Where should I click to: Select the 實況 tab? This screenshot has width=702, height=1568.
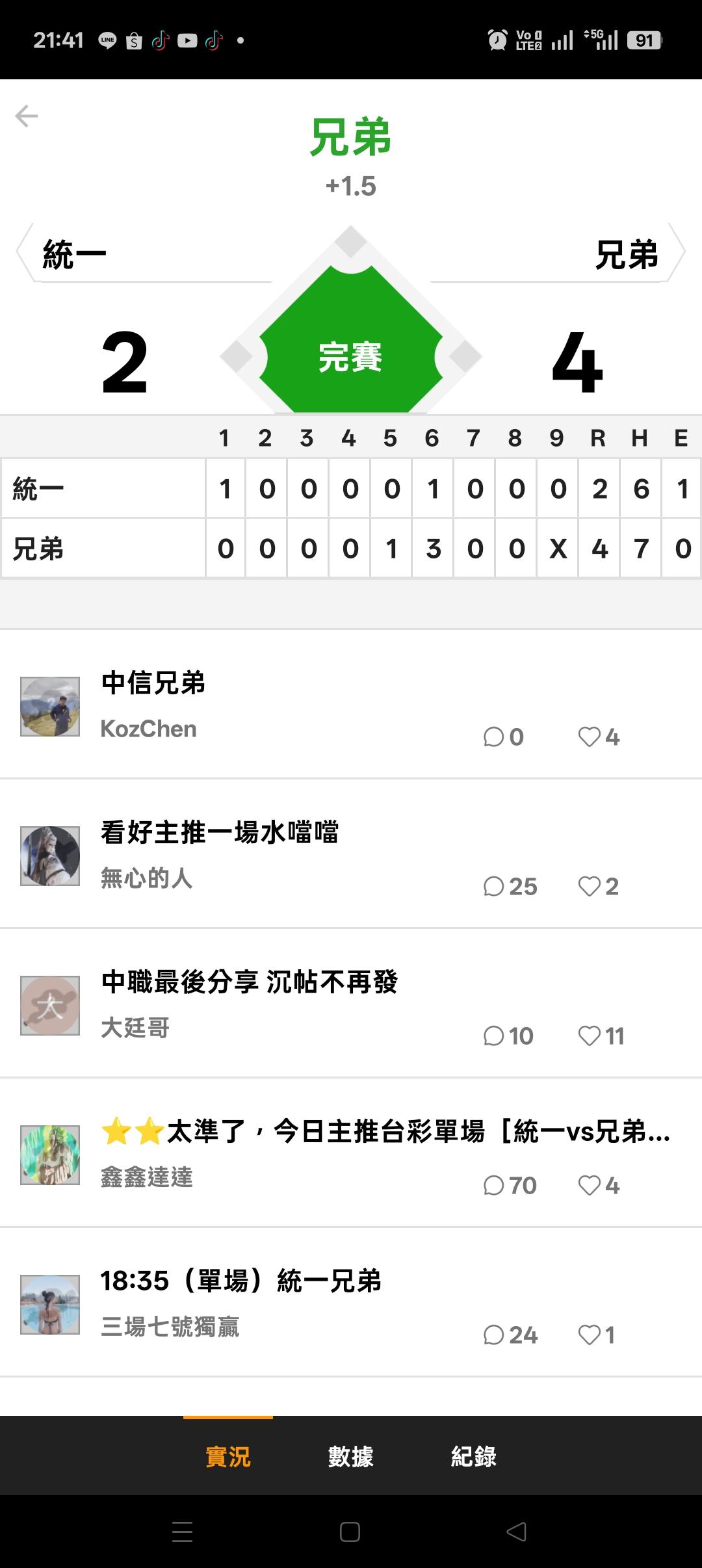coord(228,1456)
